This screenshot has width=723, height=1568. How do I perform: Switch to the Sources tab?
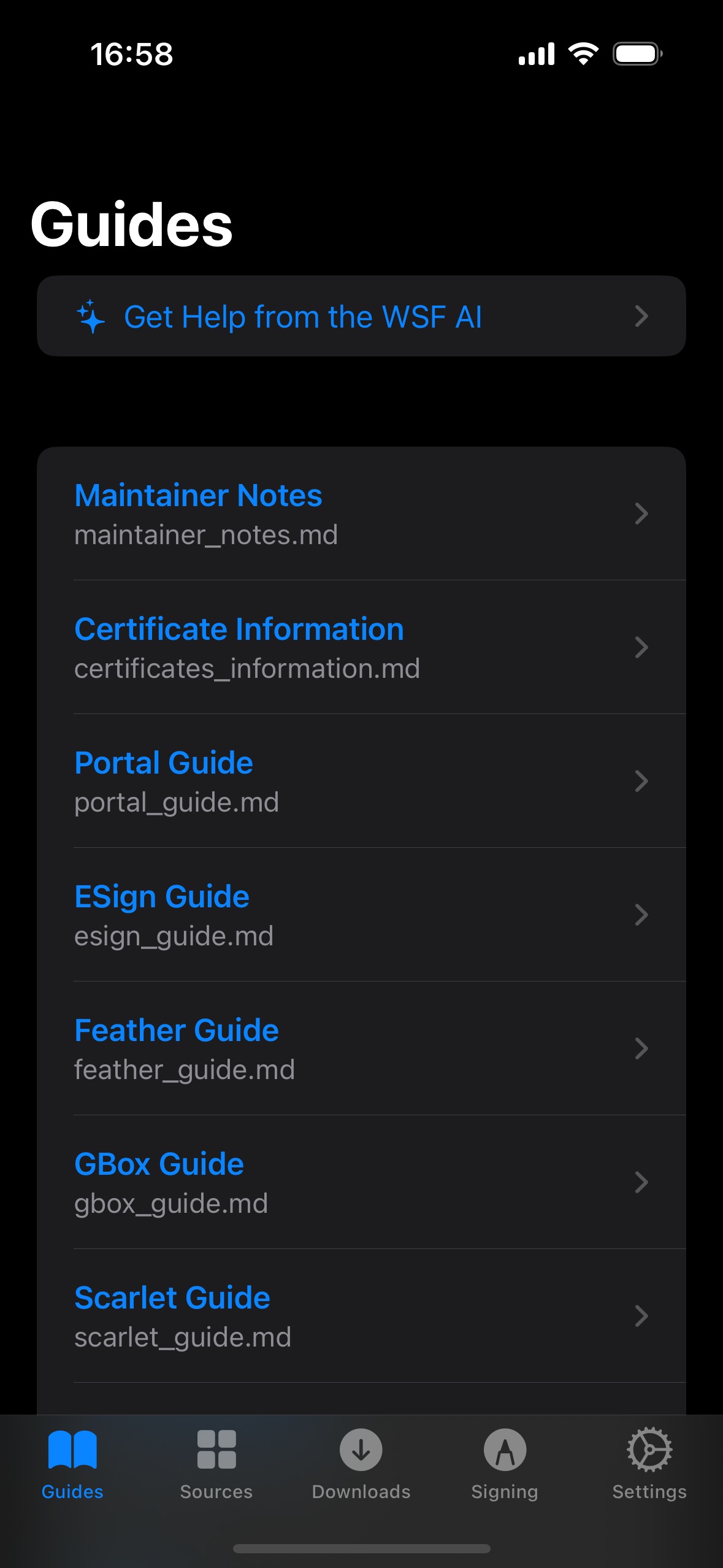(x=216, y=1464)
